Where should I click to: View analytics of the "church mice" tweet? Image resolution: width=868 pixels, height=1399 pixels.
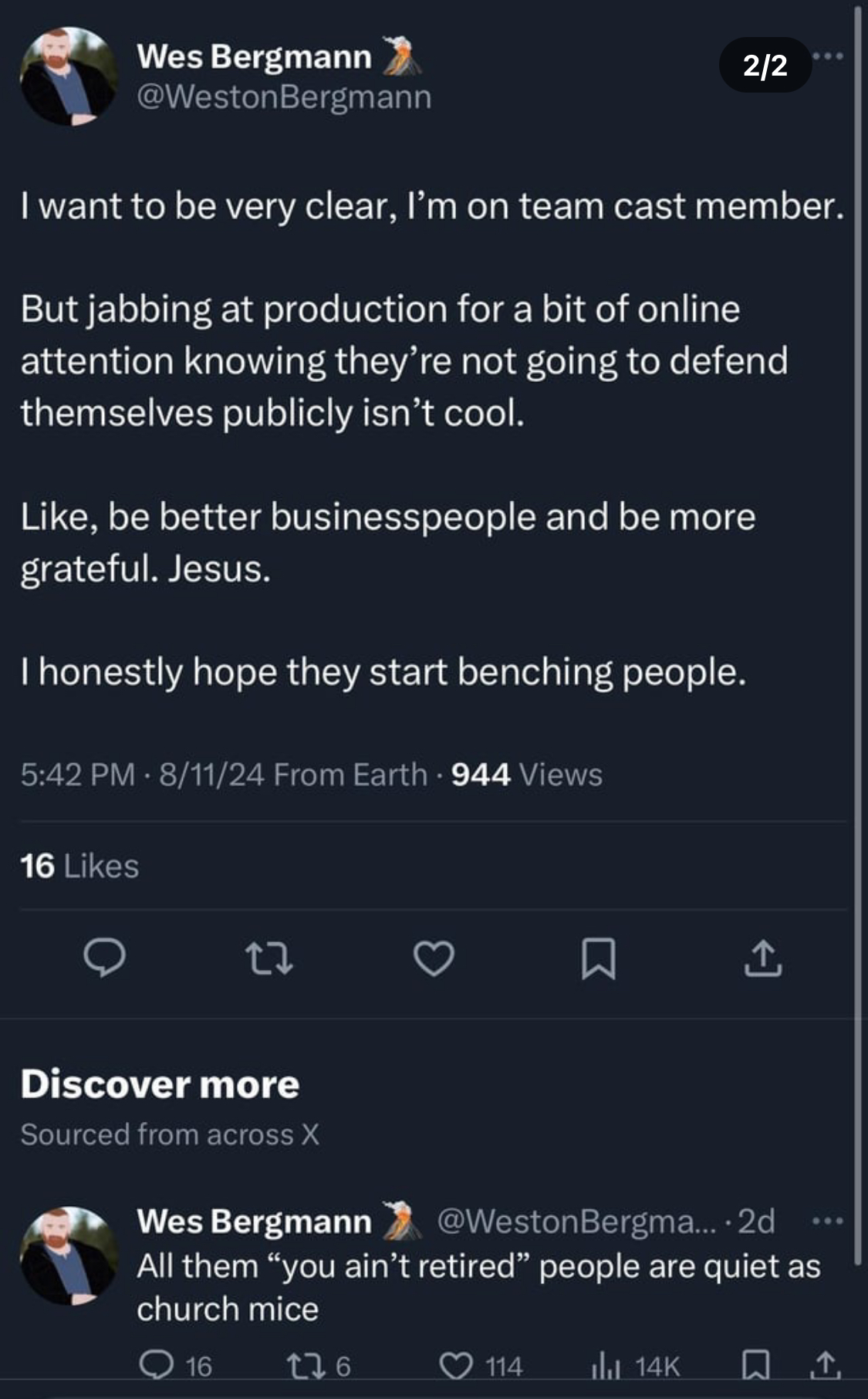pyautogui.click(x=634, y=1366)
